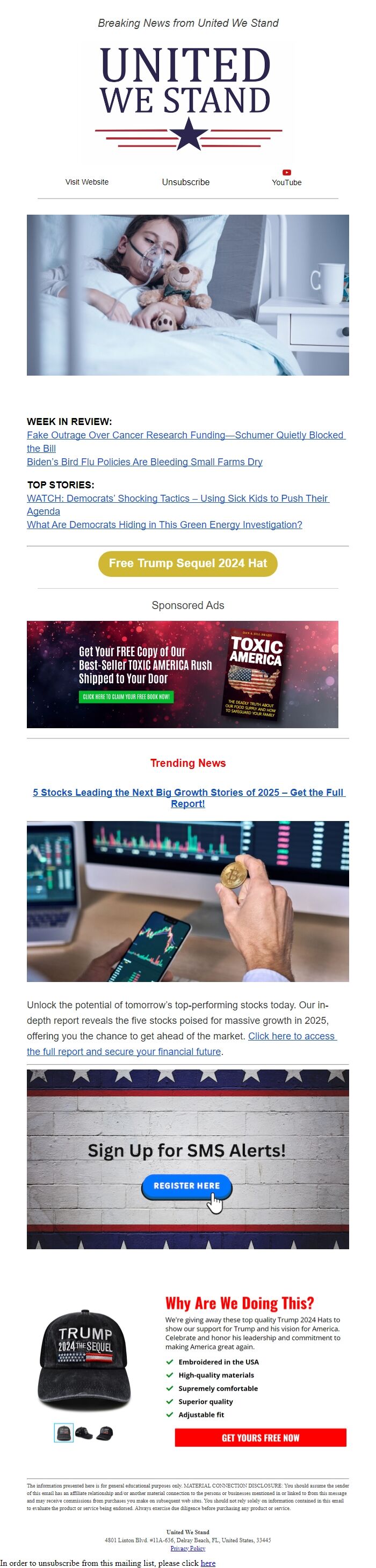This screenshot has height=1568, width=376.
Task: Tap the 'here' unsubscribe link at bottom
Action: 208,1563
